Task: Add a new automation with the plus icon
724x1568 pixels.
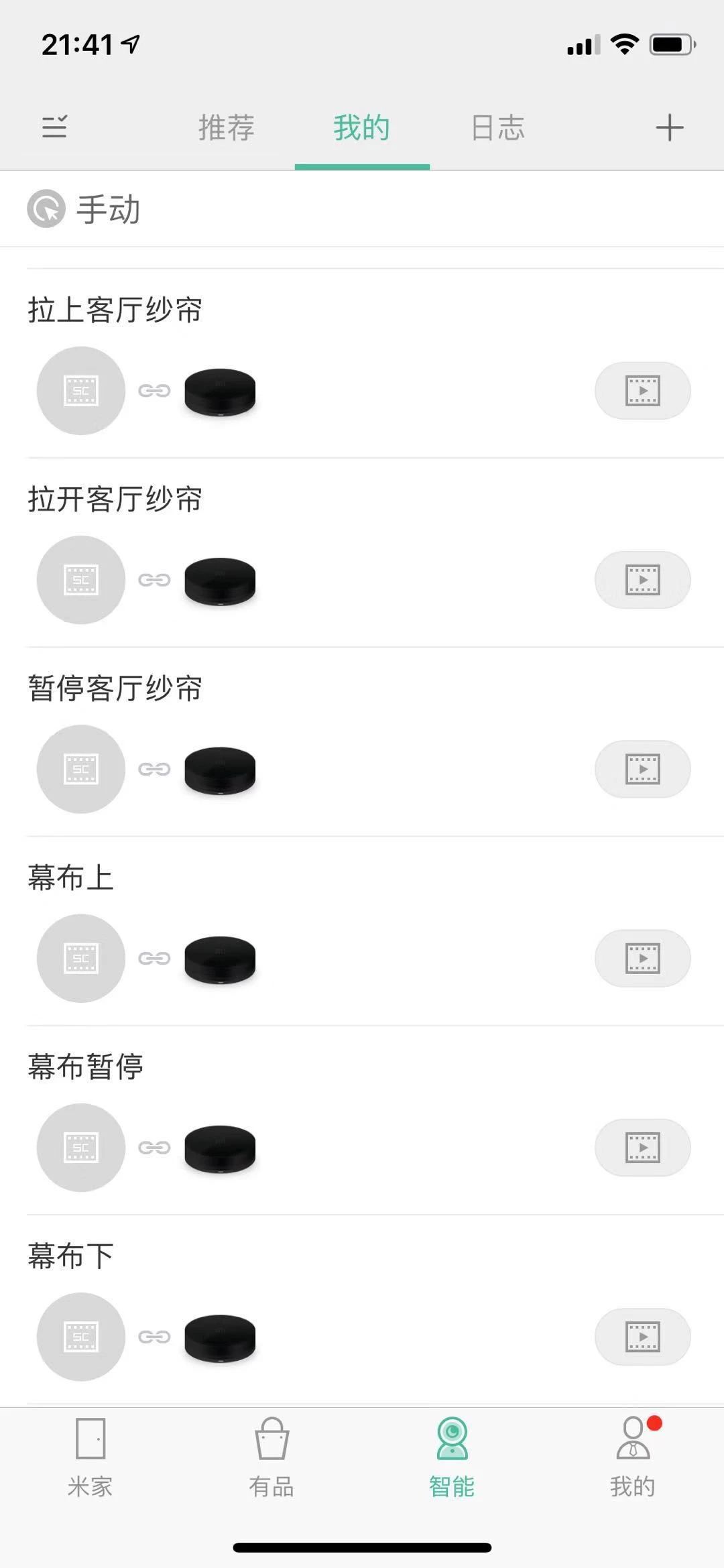Action: point(669,127)
